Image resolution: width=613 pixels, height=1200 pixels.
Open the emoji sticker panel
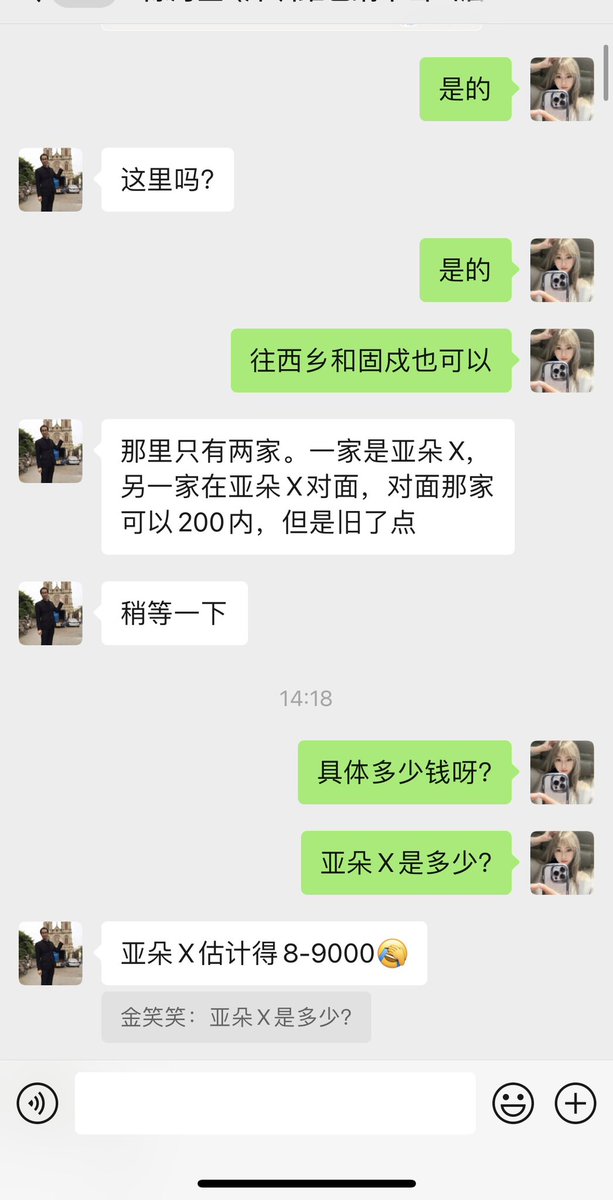pyautogui.click(x=513, y=1104)
